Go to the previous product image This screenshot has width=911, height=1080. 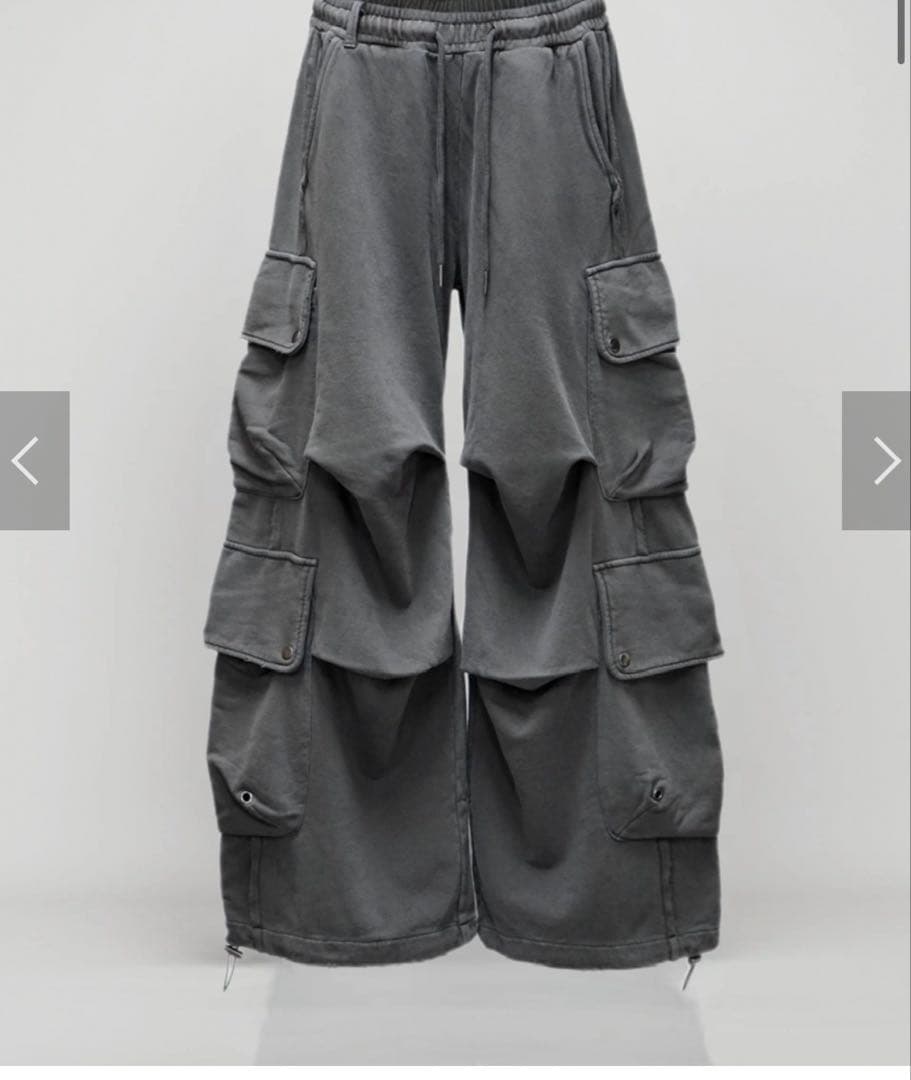click(x=33, y=461)
